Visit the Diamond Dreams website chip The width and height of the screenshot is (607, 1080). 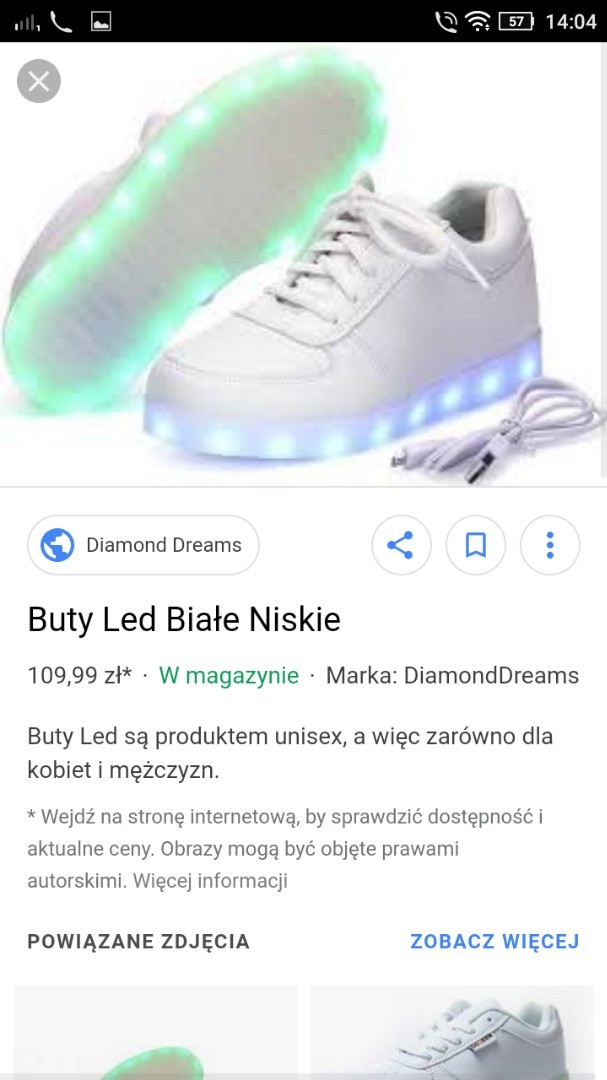[143, 545]
